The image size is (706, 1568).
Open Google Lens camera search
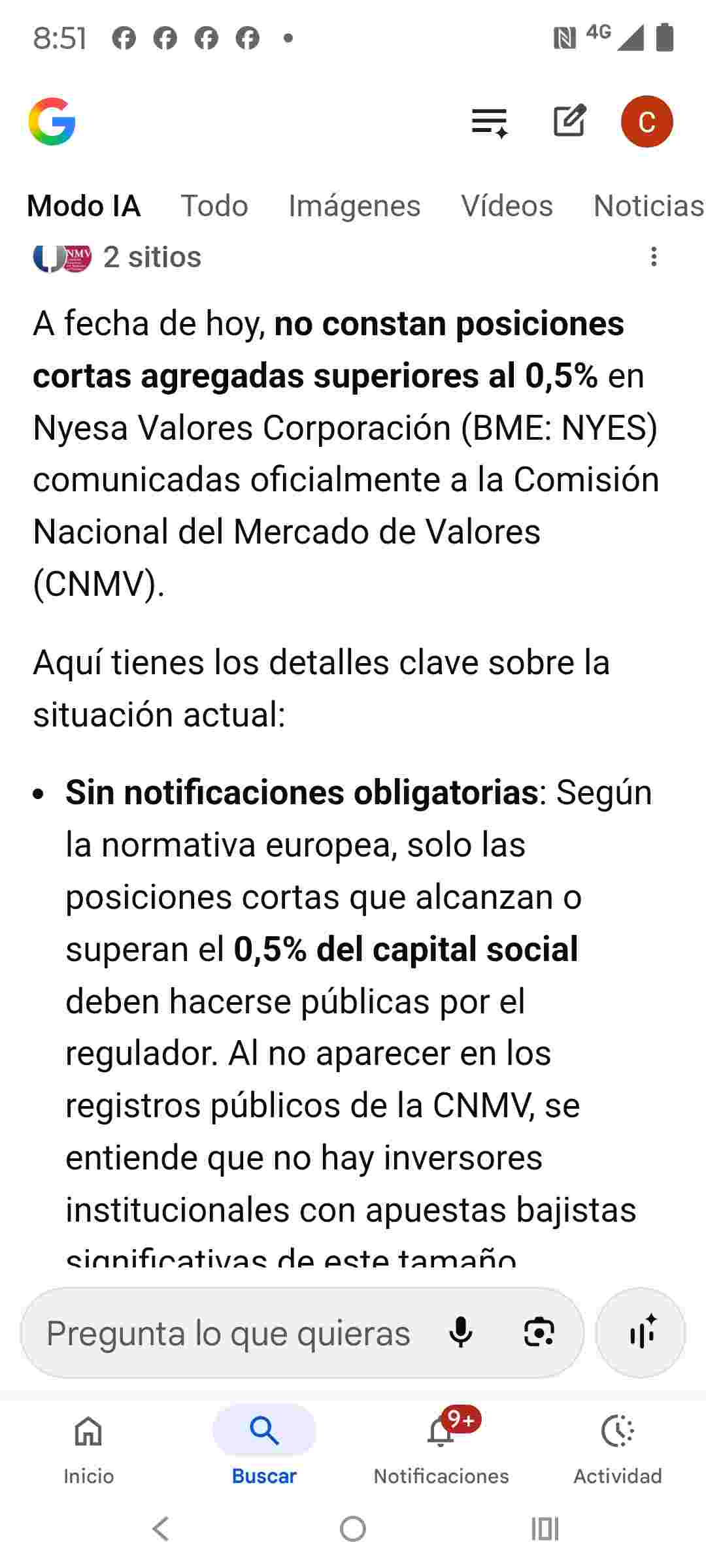click(x=539, y=1333)
